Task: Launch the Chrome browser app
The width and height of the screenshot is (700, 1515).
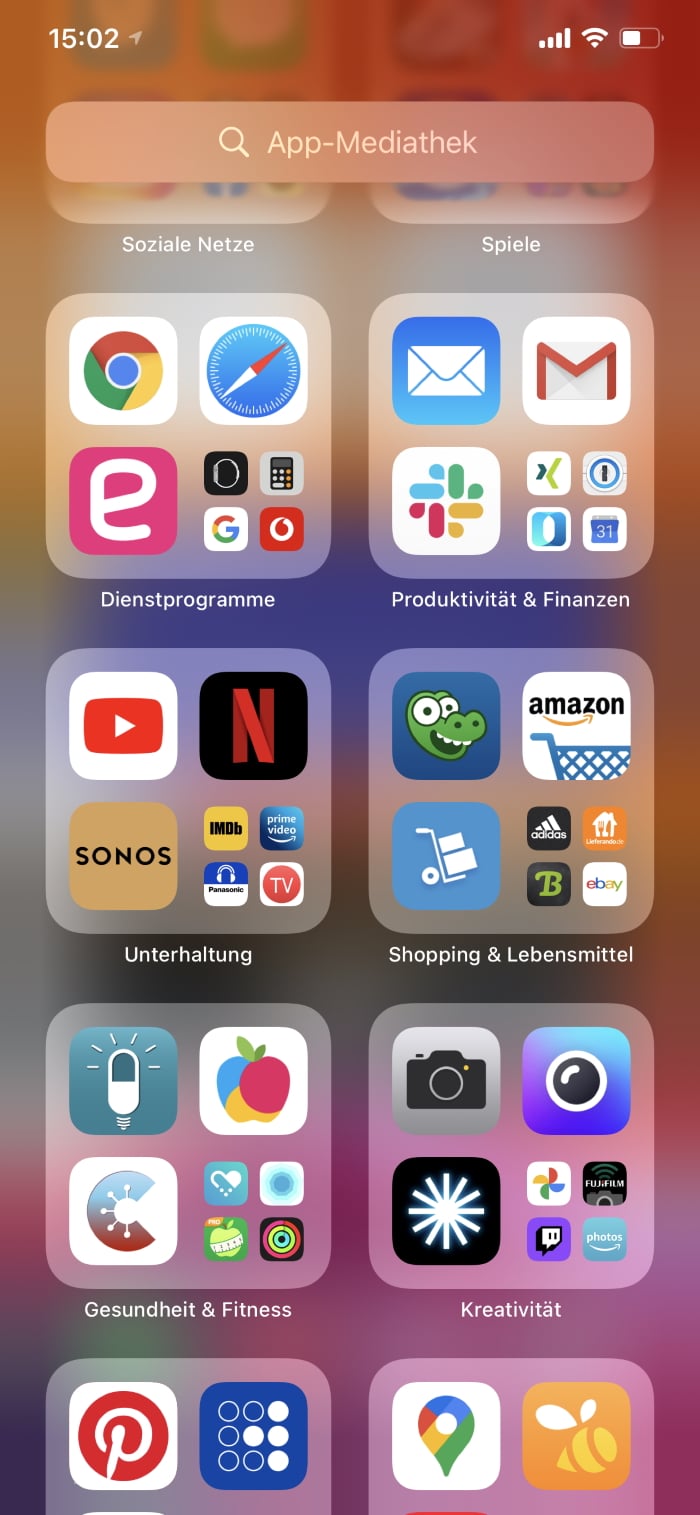Action: 123,371
